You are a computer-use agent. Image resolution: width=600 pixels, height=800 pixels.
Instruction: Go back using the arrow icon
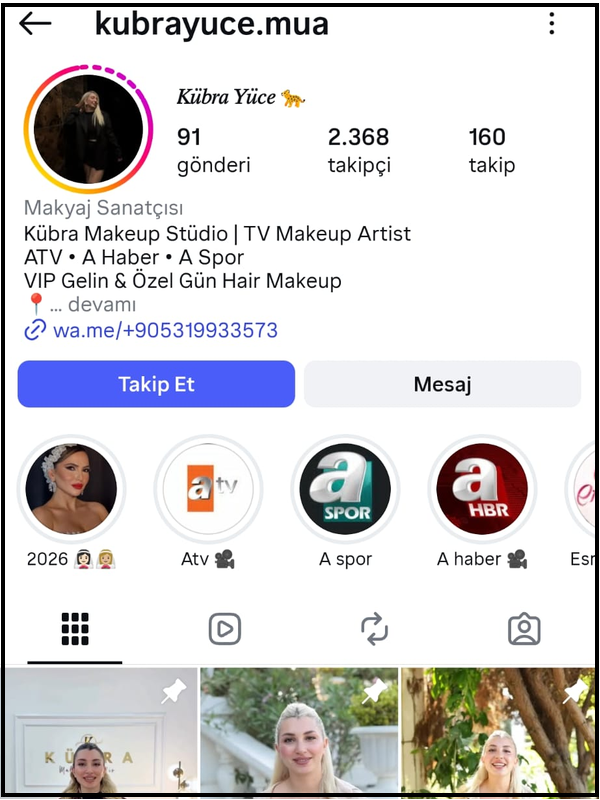tap(35, 24)
